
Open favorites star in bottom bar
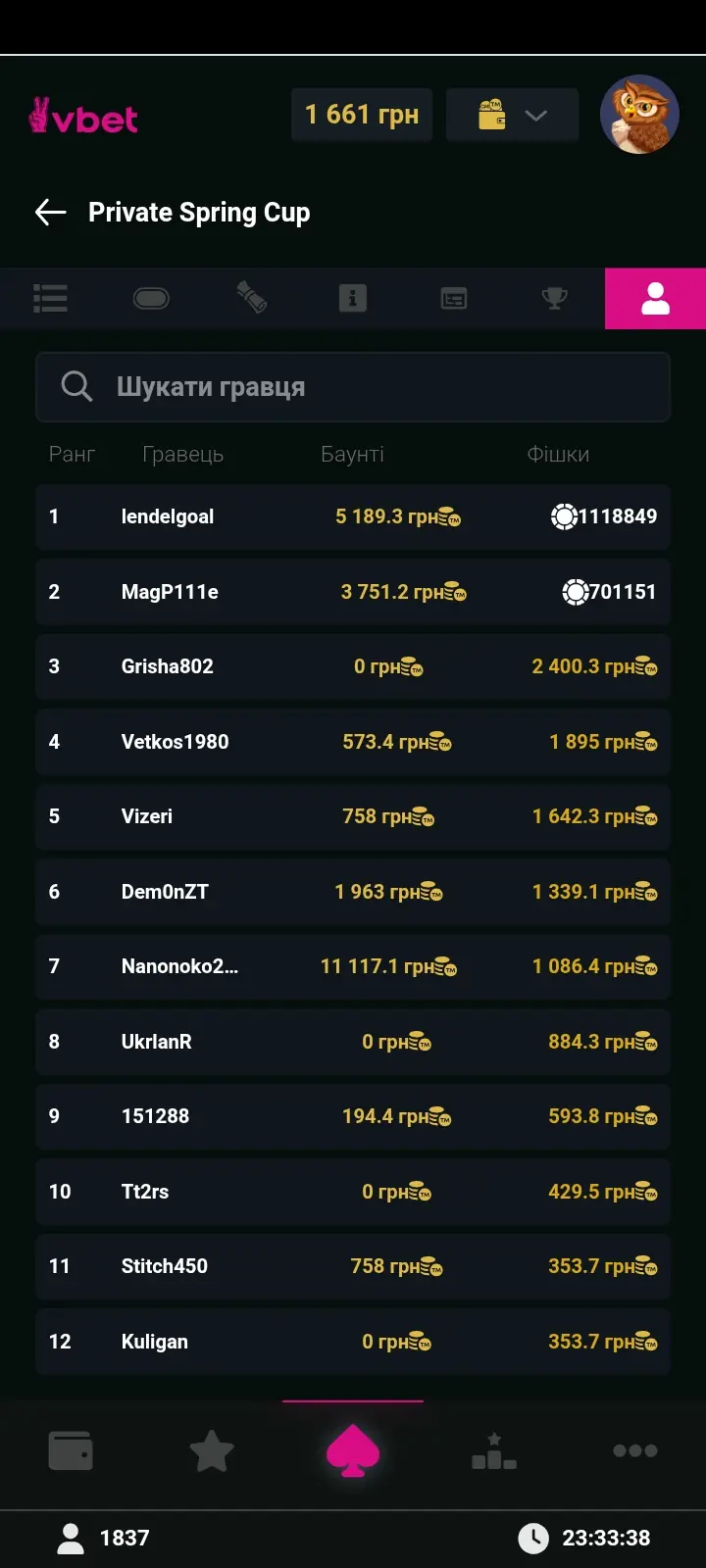(212, 1450)
